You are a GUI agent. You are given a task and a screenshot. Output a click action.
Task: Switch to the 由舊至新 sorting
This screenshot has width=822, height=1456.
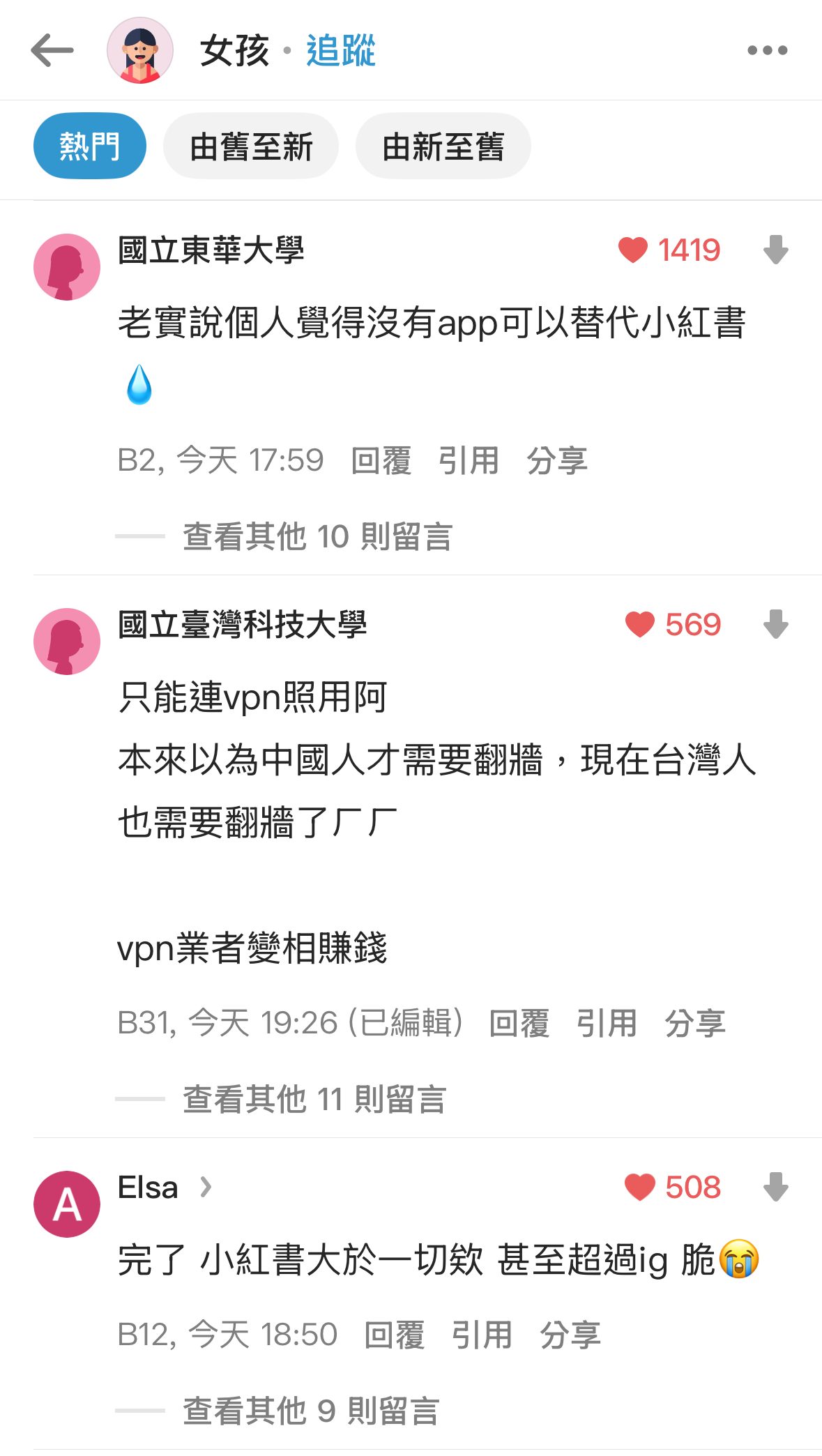251,146
